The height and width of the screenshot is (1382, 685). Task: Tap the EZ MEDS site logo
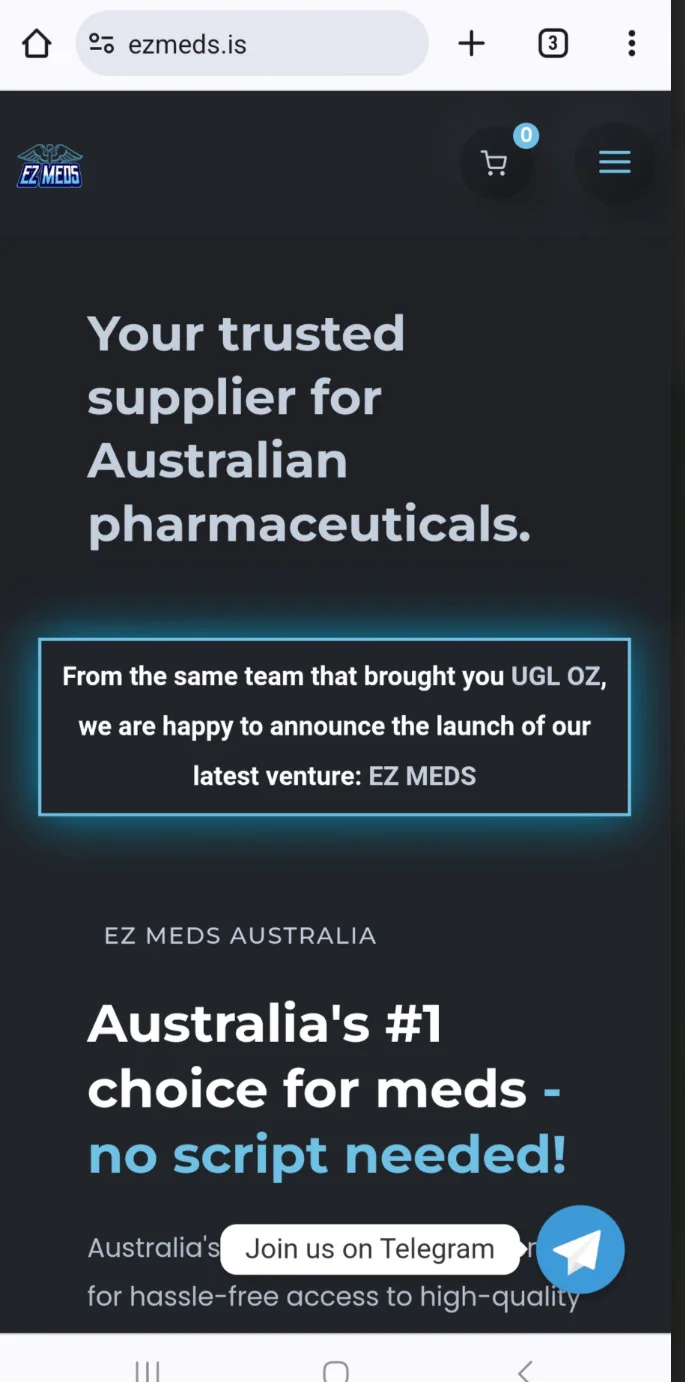click(x=50, y=166)
